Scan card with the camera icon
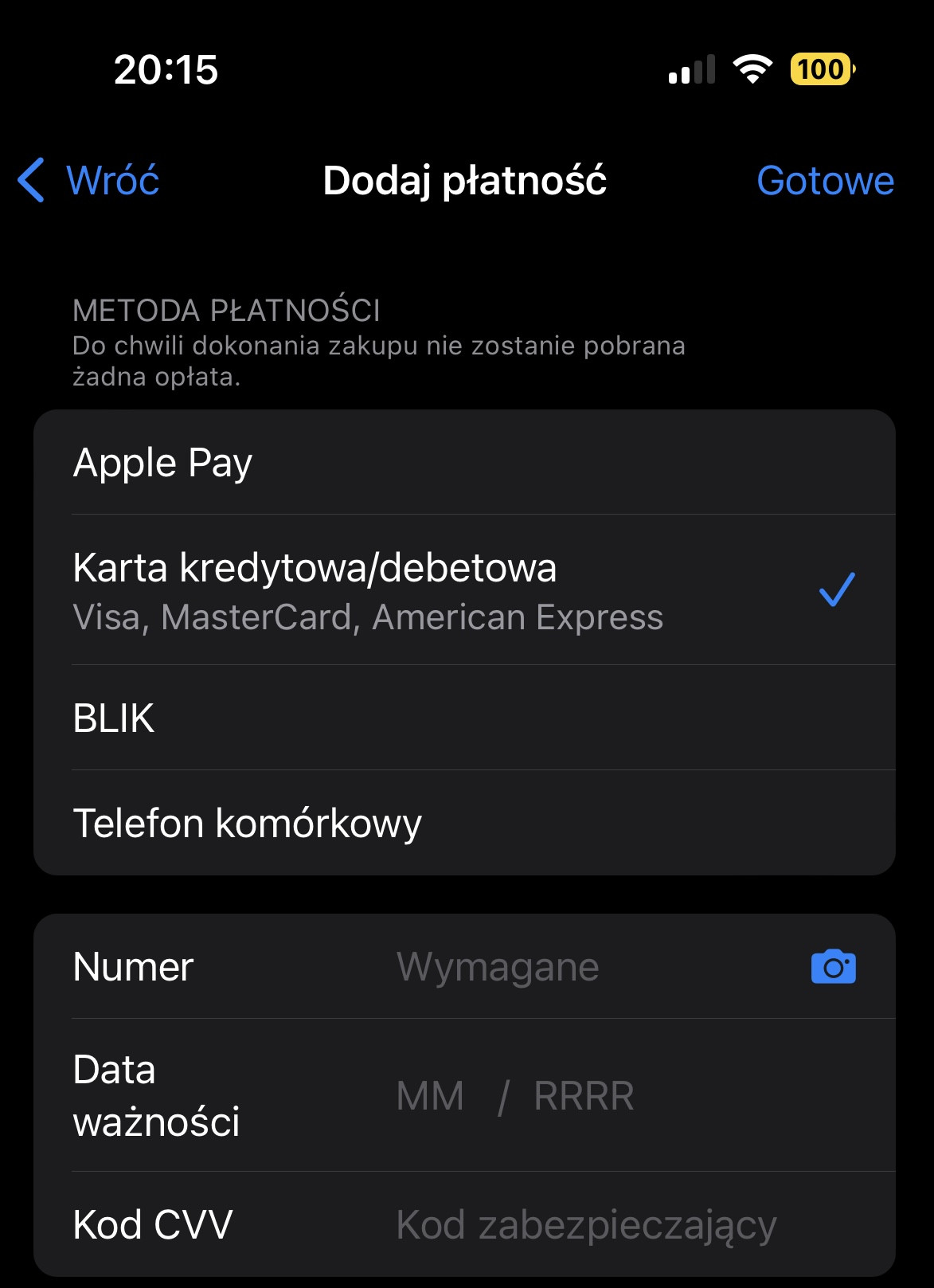Image resolution: width=934 pixels, height=1288 pixels. pos(833,967)
